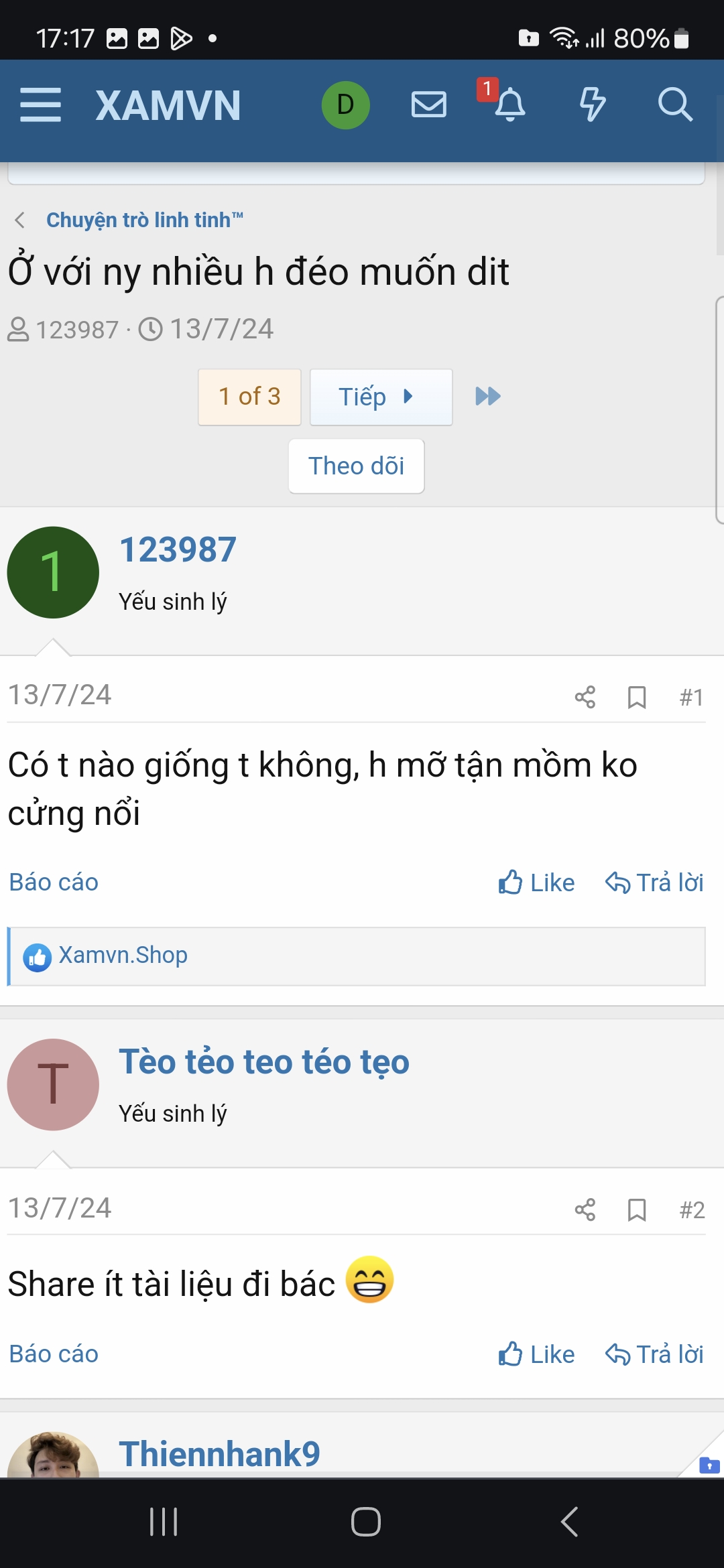Open the what's new lightning icon
Screen dimensions: 724x1568
tap(592, 105)
